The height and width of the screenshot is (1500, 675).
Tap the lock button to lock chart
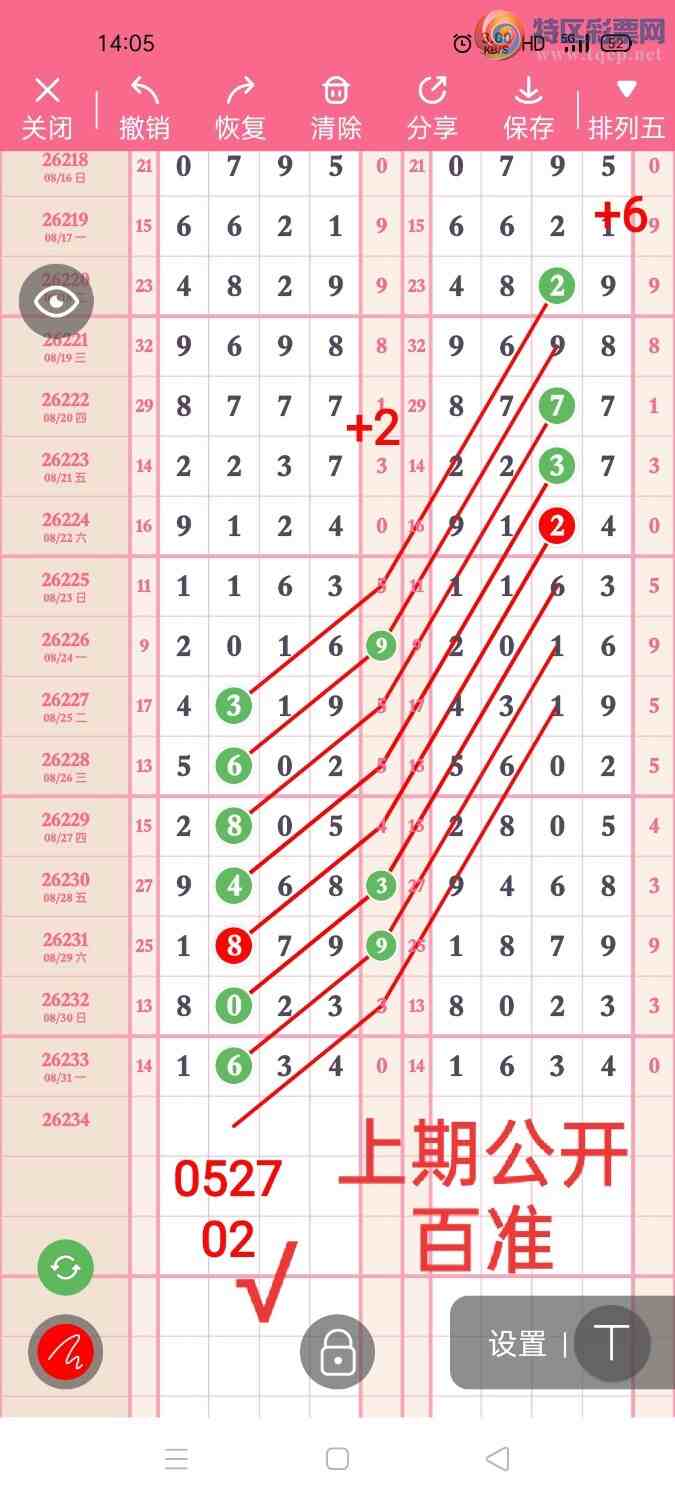click(337, 1351)
